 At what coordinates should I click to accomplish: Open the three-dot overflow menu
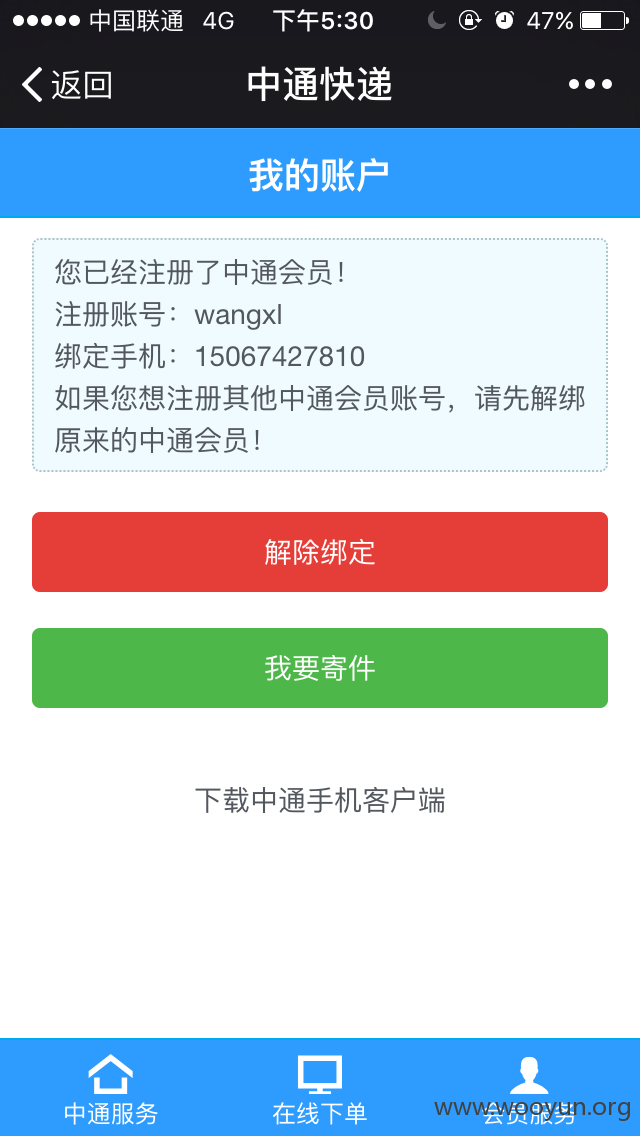590,85
